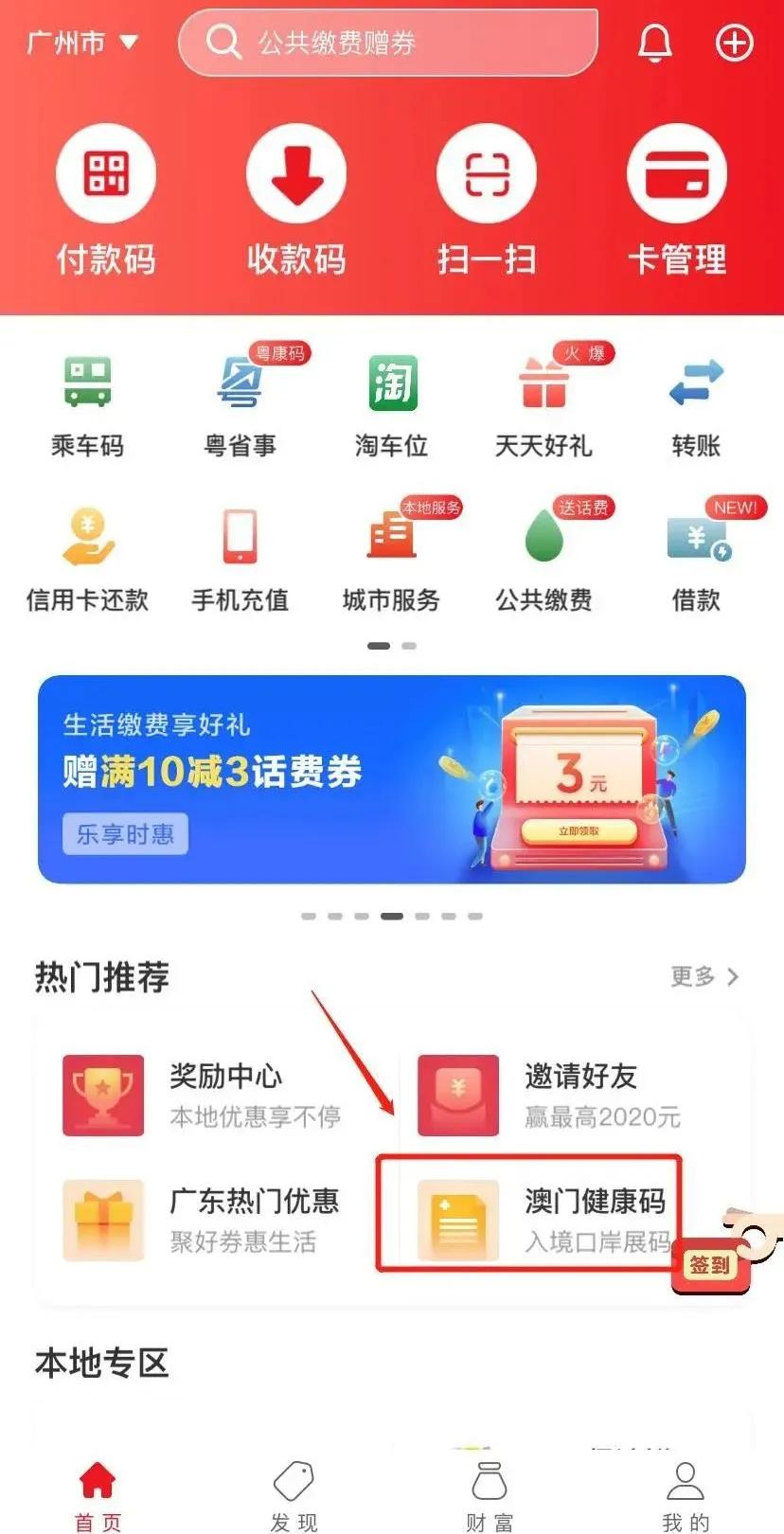Image resolution: width=784 pixels, height=1534 pixels.
Task: Open the 淘车位 parking service
Action: point(391,402)
